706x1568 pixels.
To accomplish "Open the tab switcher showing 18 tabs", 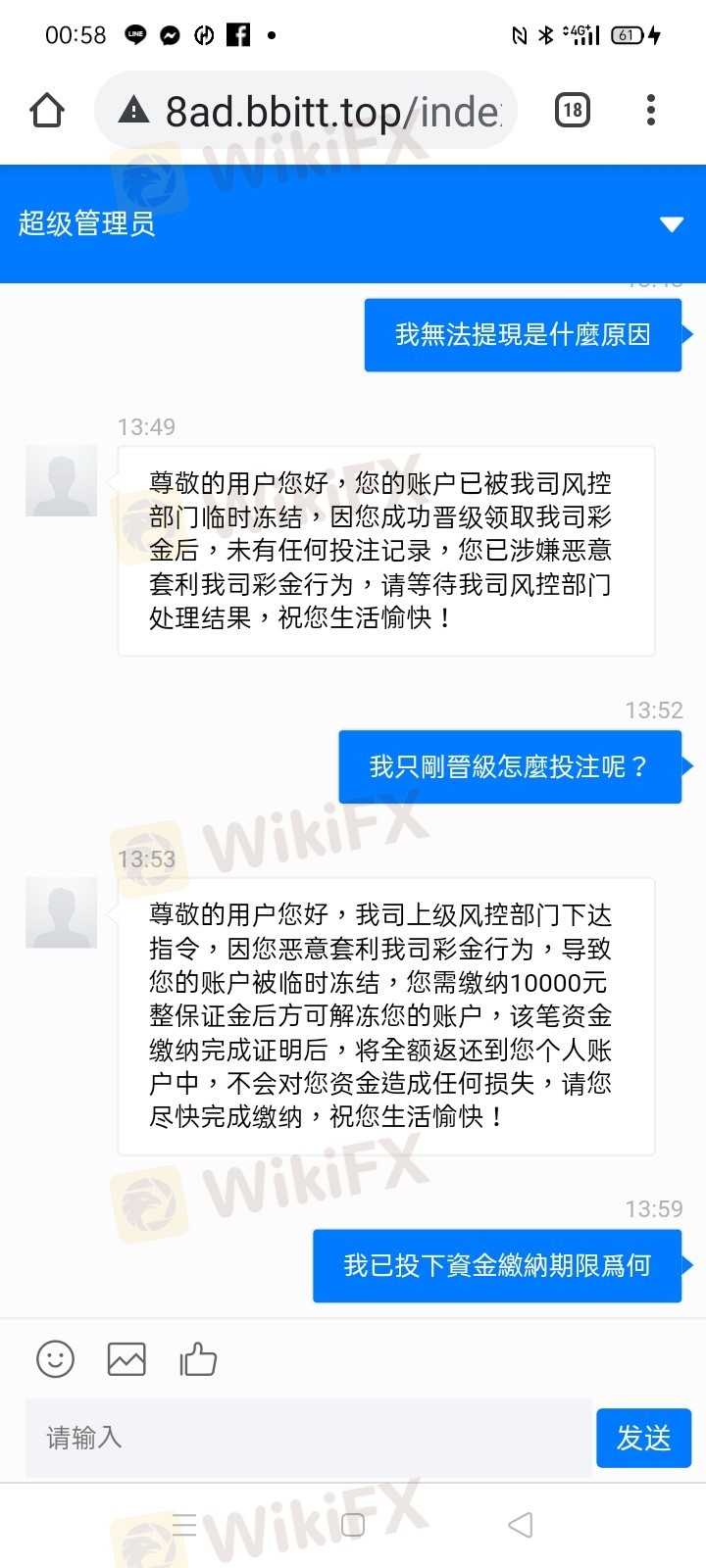I will (x=573, y=111).
